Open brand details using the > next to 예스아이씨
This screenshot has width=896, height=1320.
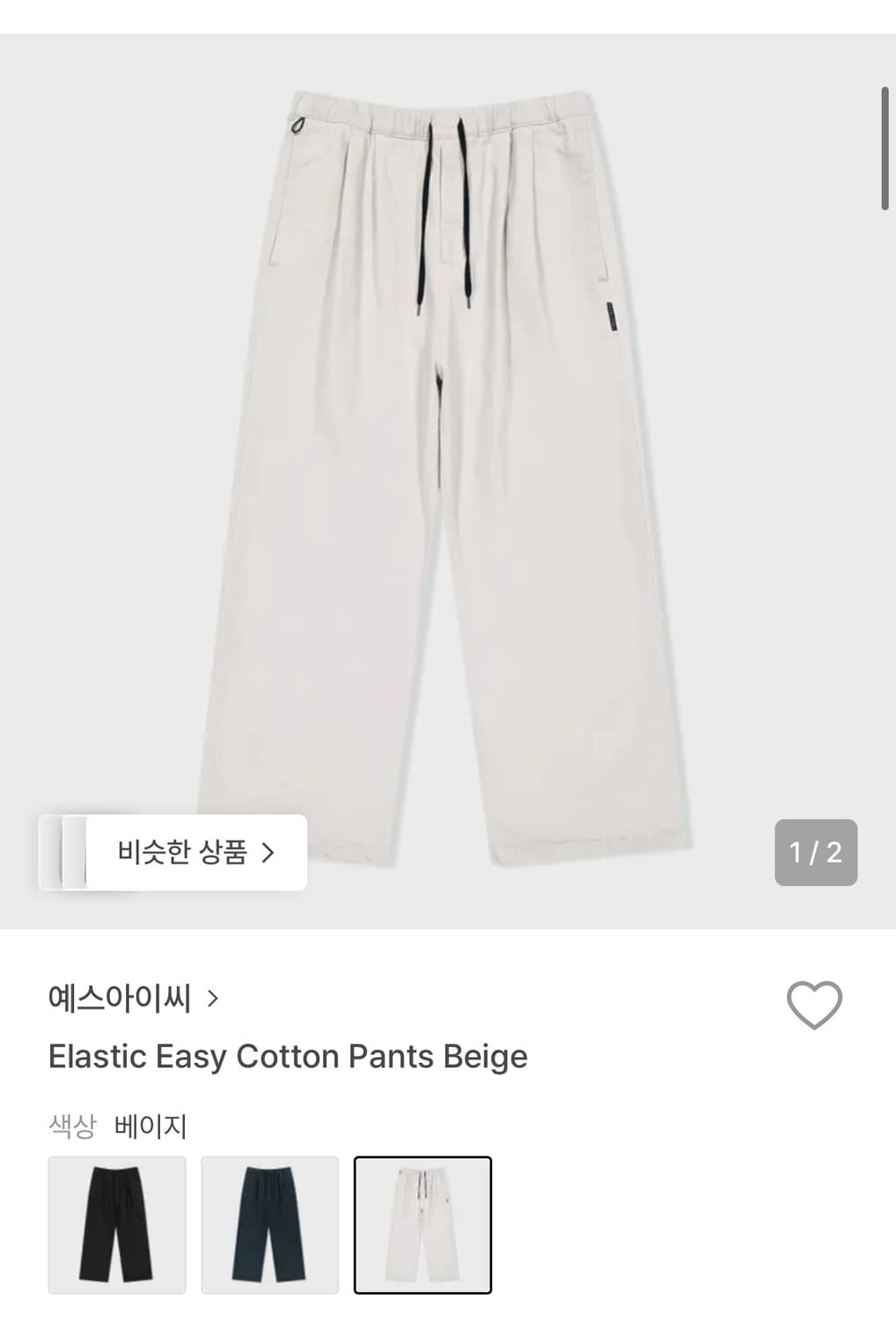209,999
